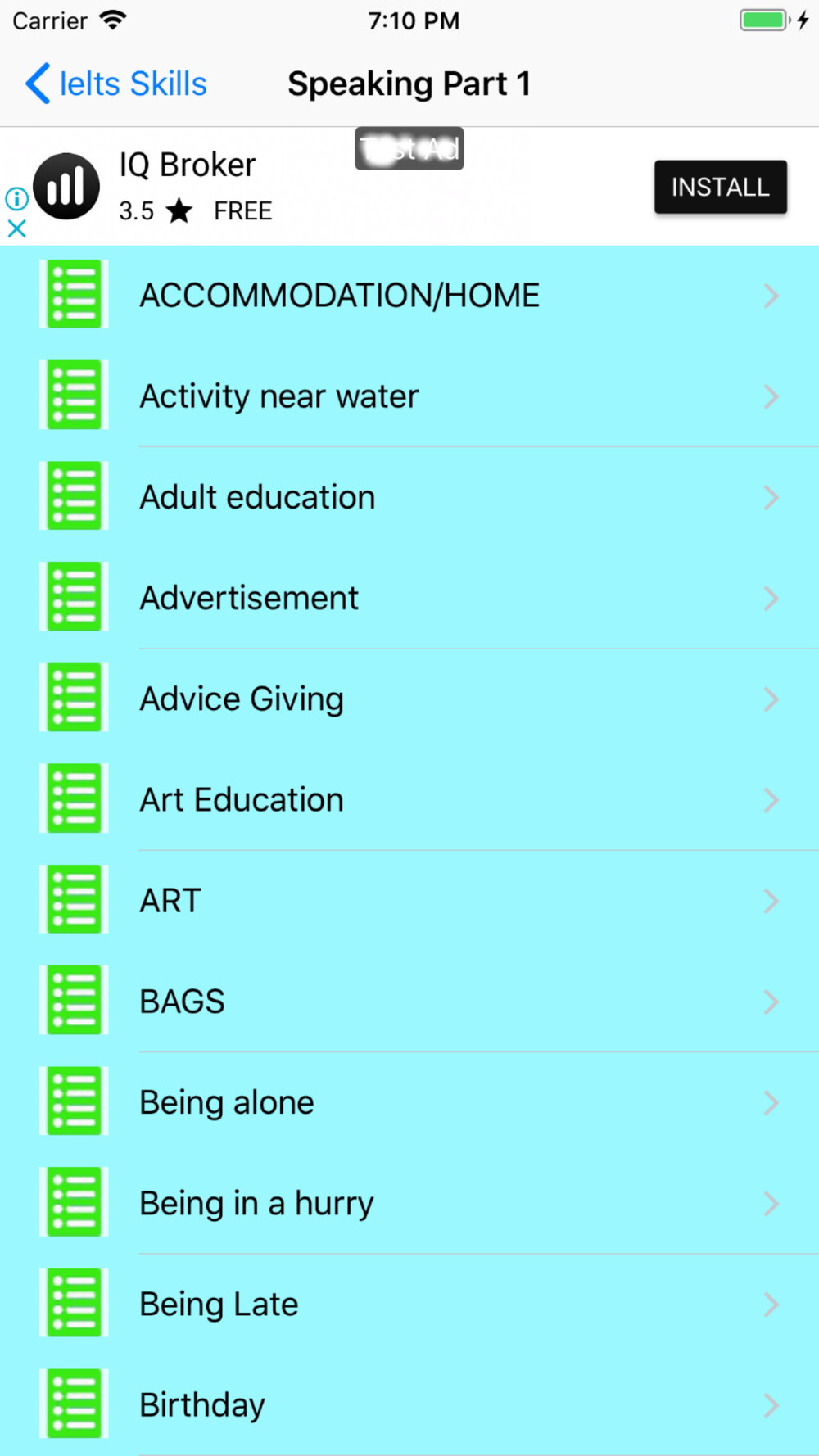View the Being in a hurry topic
Image resolution: width=819 pixels, height=1456 pixels.
[409, 1204]
